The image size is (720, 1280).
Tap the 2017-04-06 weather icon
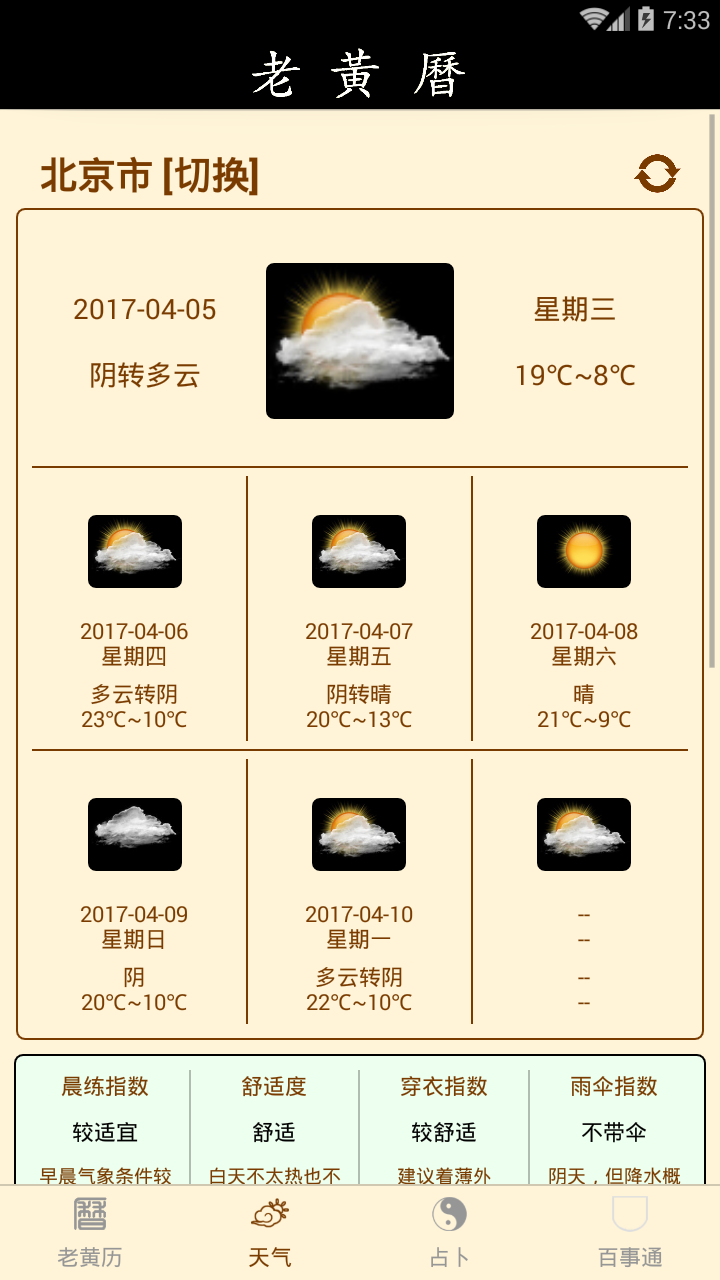click(x=135, y=551)
